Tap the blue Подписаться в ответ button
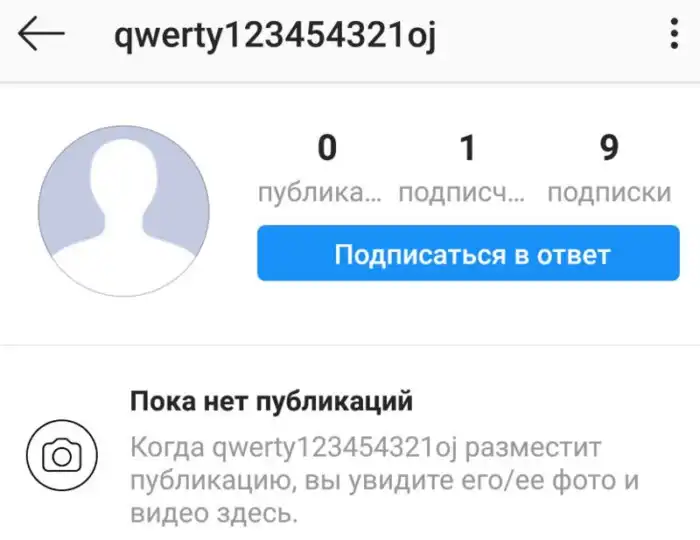The width and height of the screenshot is (700, 540). 471,254
